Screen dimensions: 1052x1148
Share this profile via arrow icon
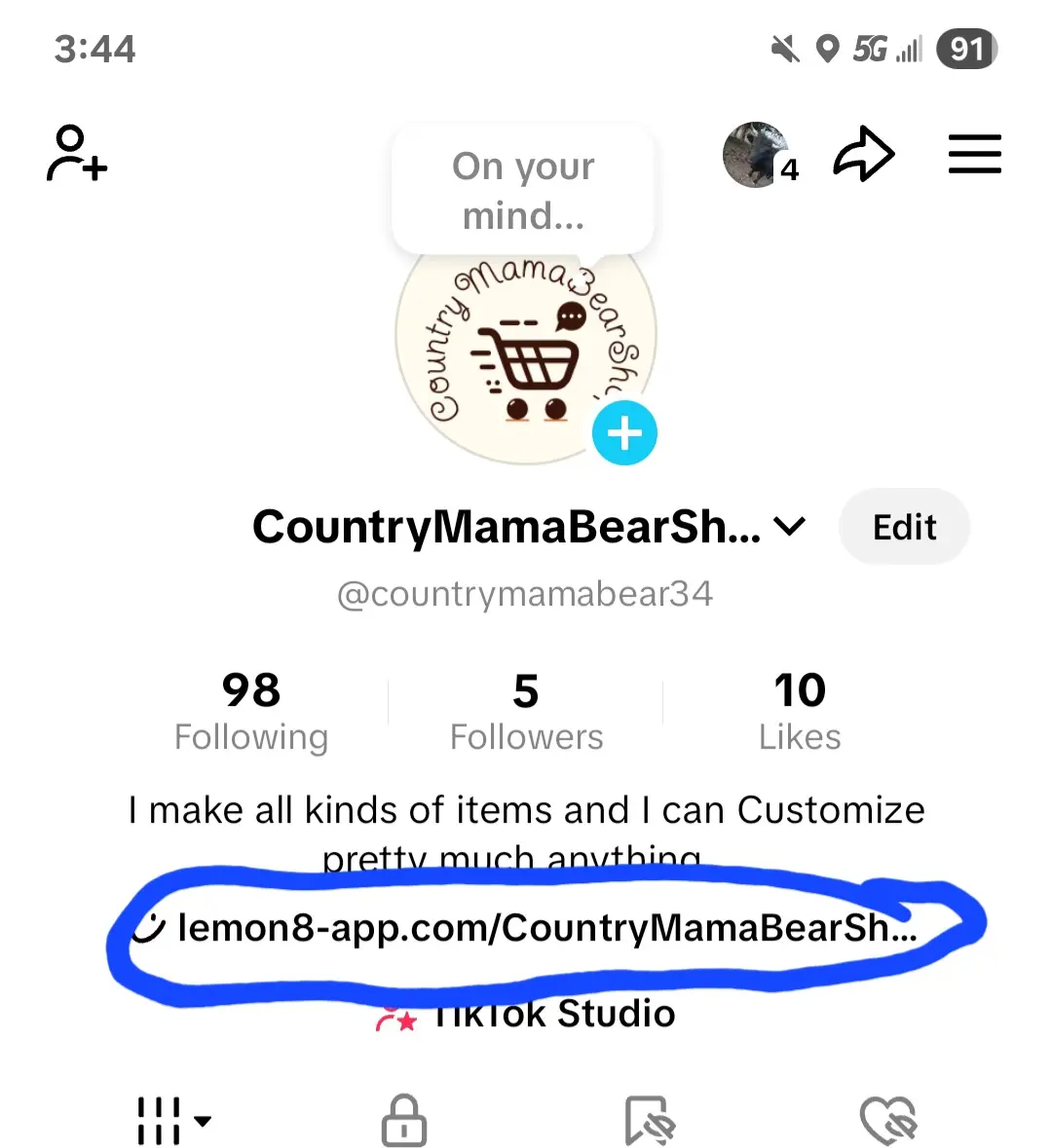pos(863,155)
